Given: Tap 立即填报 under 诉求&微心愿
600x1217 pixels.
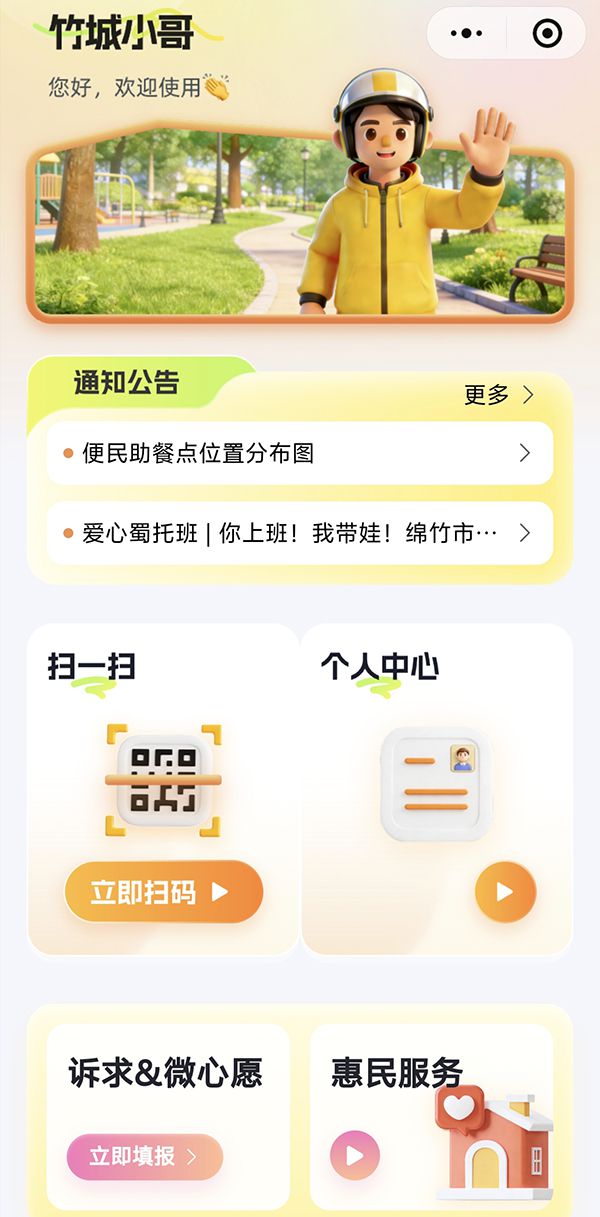Looking at the screenshot, I should pos(145,1156).
